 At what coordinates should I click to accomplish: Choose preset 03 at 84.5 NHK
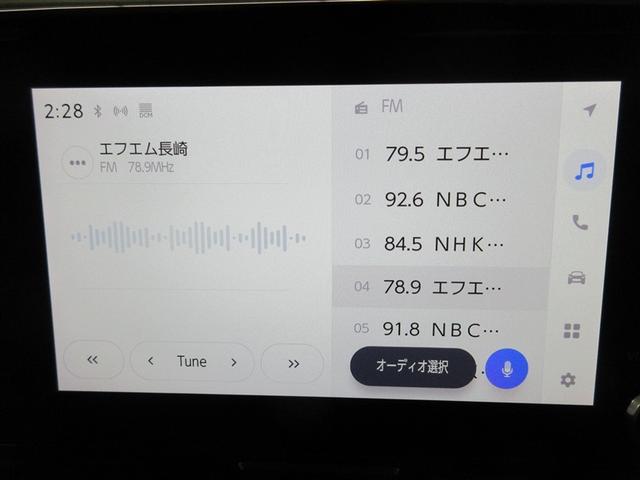coord(440,243)
